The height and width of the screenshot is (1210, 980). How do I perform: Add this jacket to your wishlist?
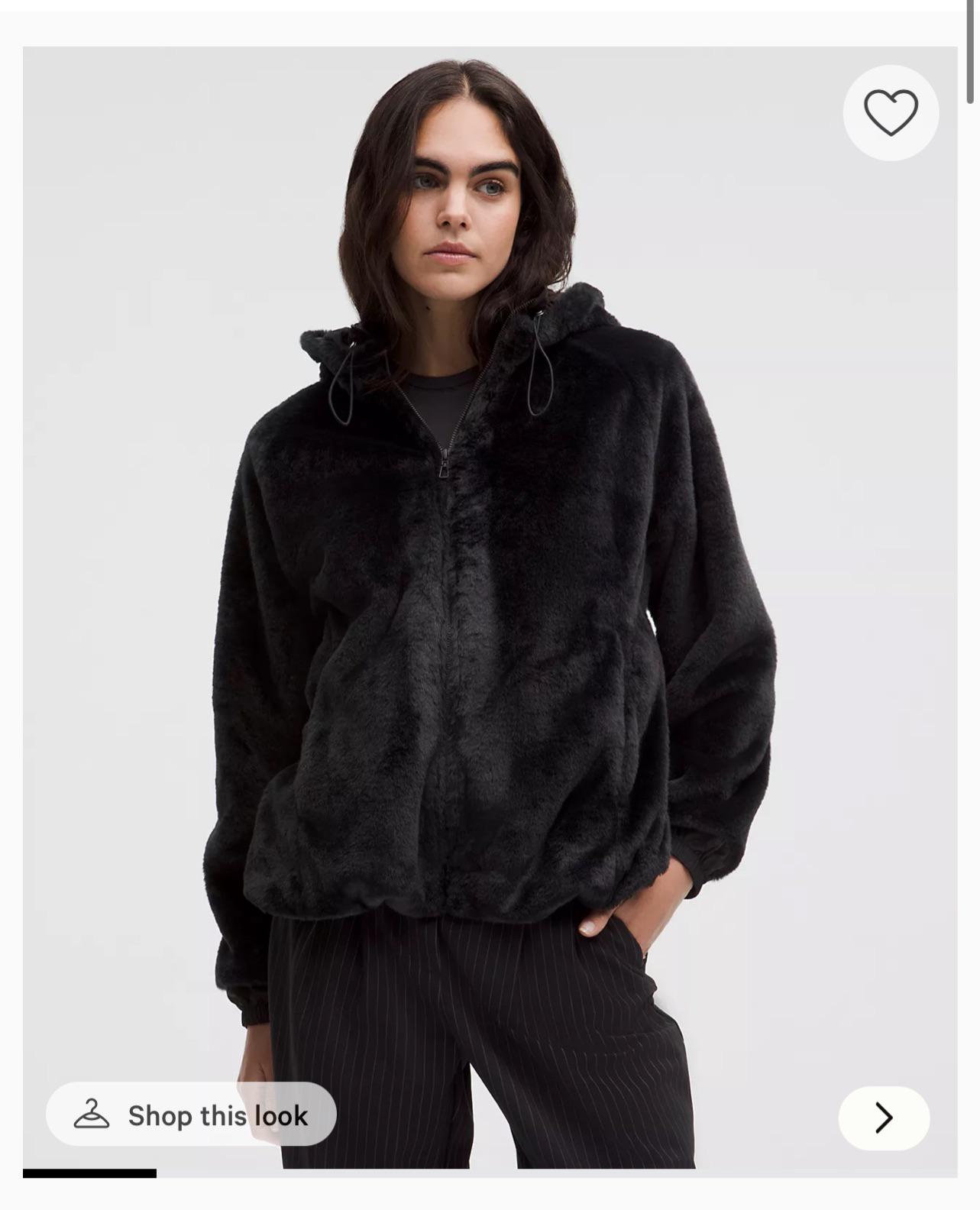[890, 113]
